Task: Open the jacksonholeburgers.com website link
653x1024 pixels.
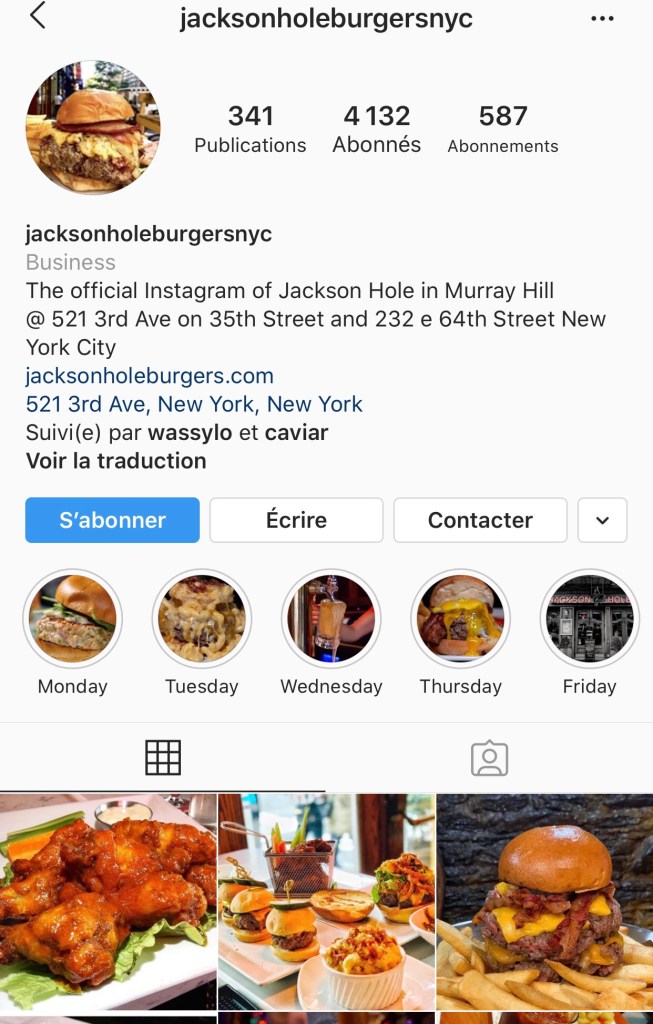Action: tap(149, 376)
